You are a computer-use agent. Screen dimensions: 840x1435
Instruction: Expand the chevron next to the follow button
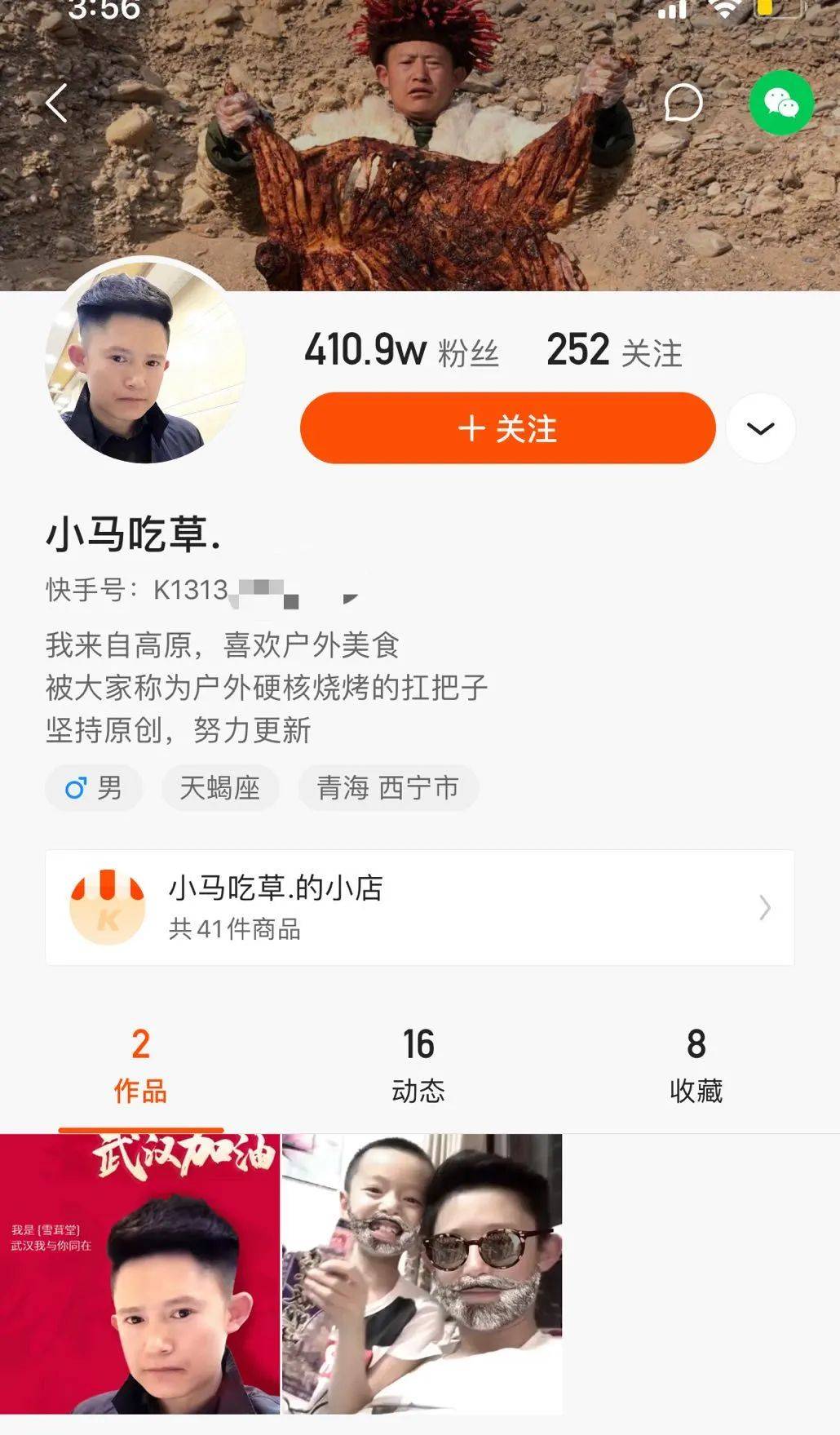pos(760,427)
